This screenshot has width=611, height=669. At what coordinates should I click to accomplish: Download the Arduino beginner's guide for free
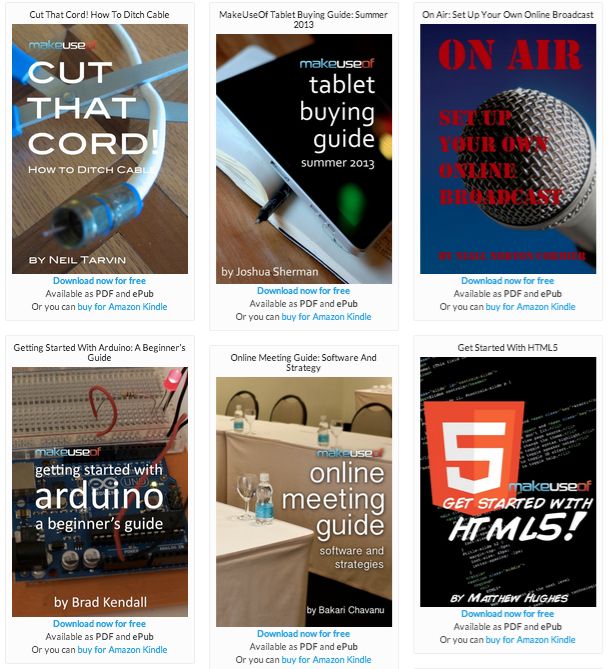tap(99, 624)
